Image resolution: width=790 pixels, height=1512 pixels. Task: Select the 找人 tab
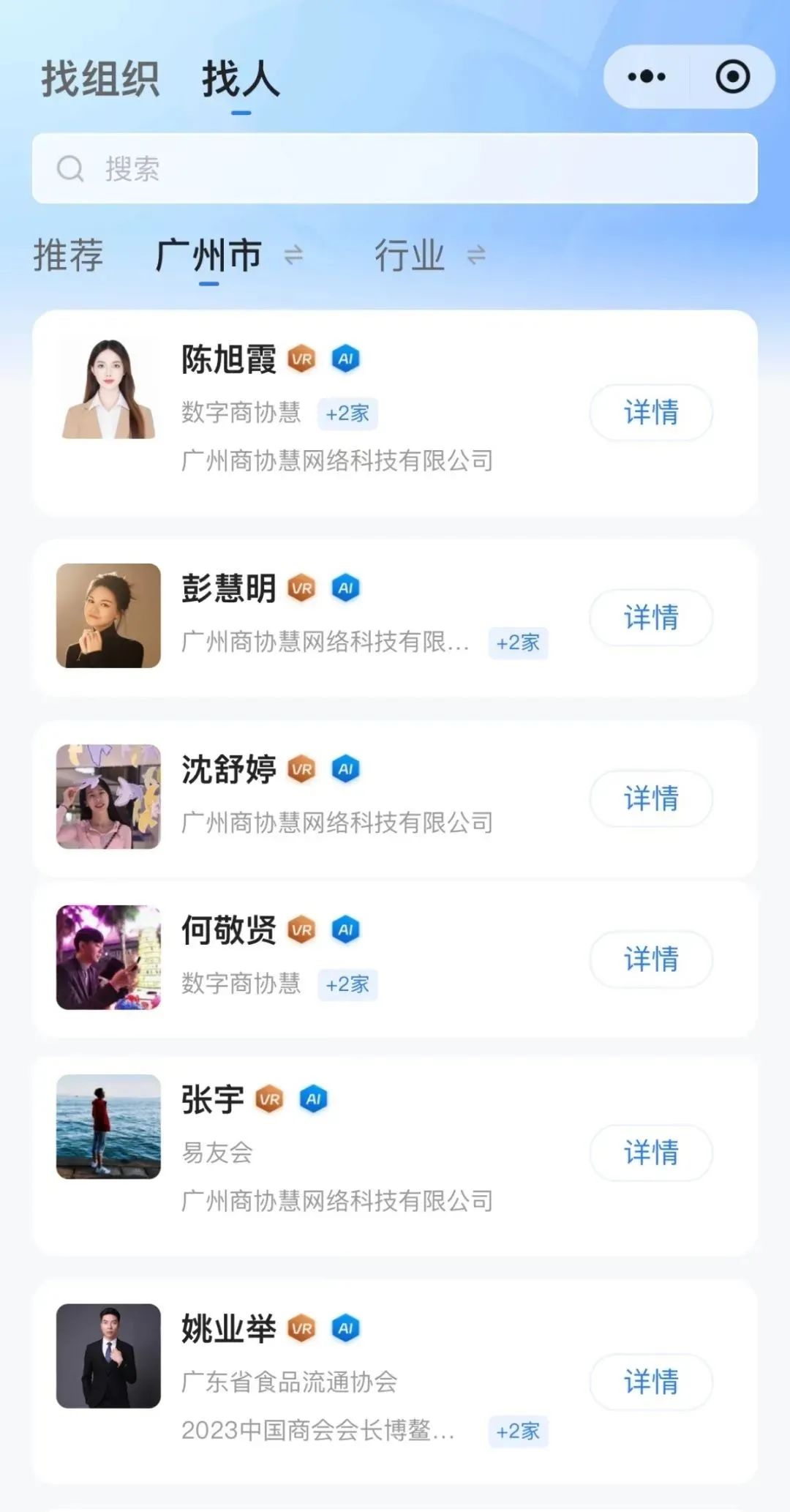tap(241, 79)
